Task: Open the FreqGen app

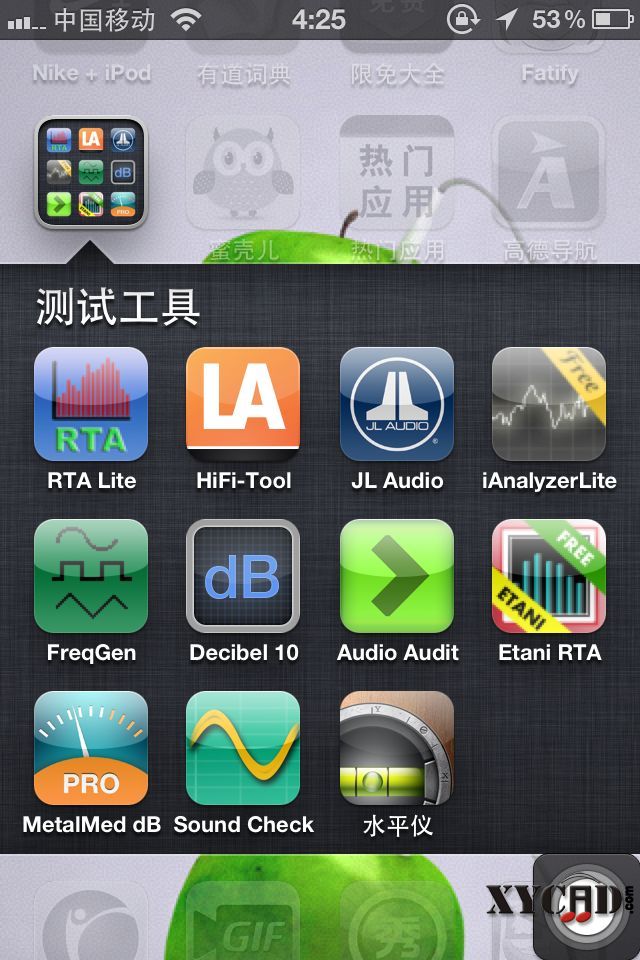Action: (91, 576)
